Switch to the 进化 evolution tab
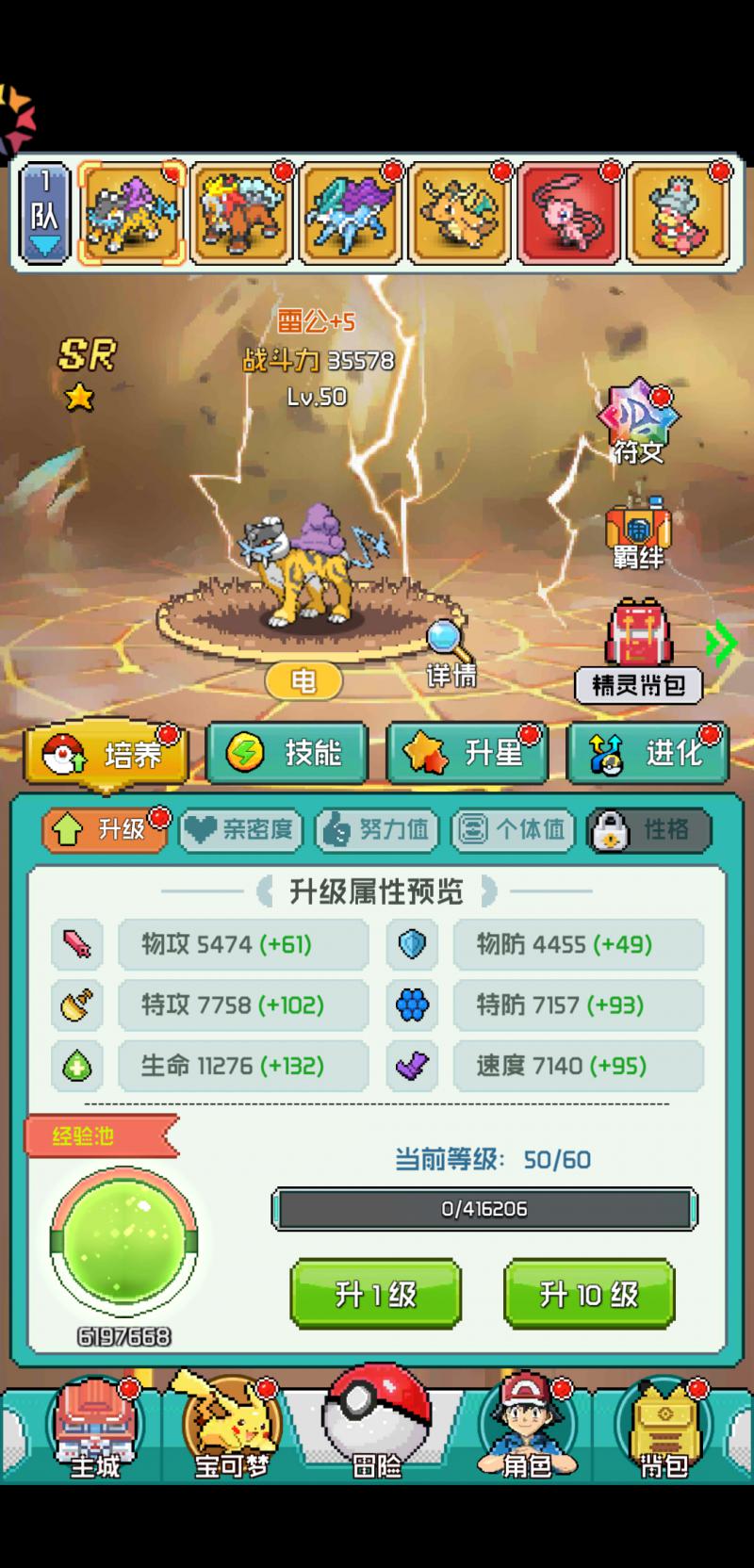The width and height of the screenshot is (754, 1568). coord(647,752)
